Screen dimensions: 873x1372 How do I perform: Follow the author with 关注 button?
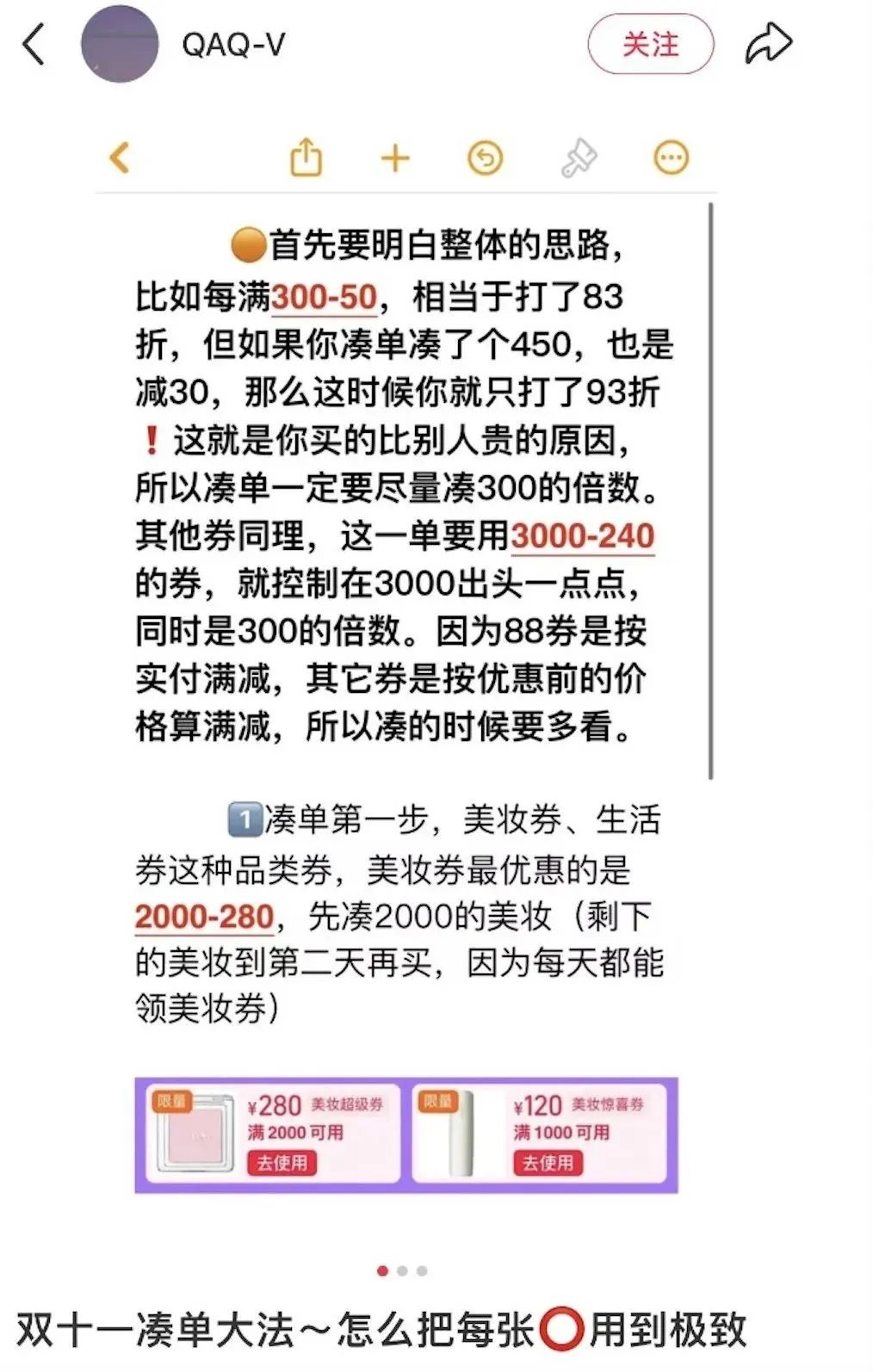pyautogui.click(x=650, y=45)
